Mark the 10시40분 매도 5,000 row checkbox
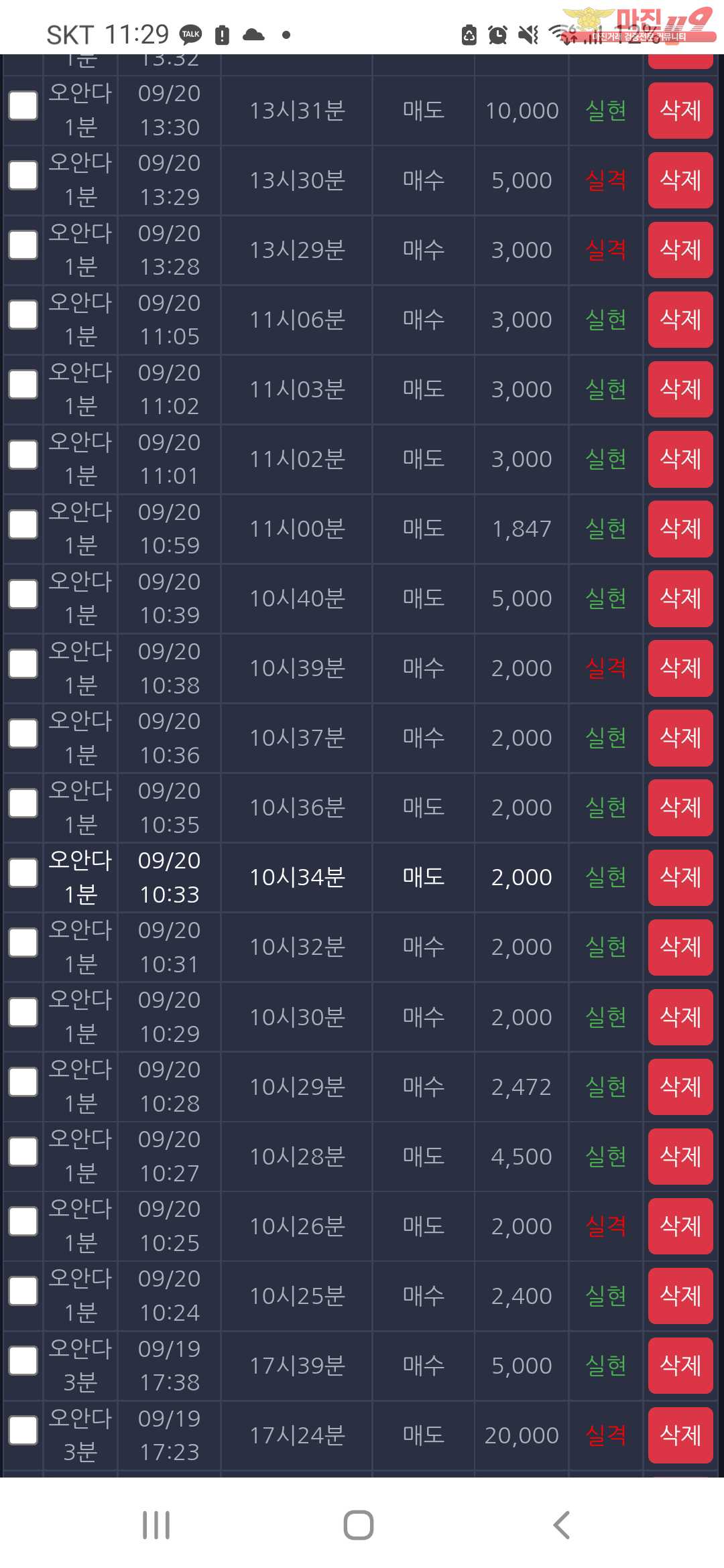This screenshot has width=724, height=1568. click(23, 594)
